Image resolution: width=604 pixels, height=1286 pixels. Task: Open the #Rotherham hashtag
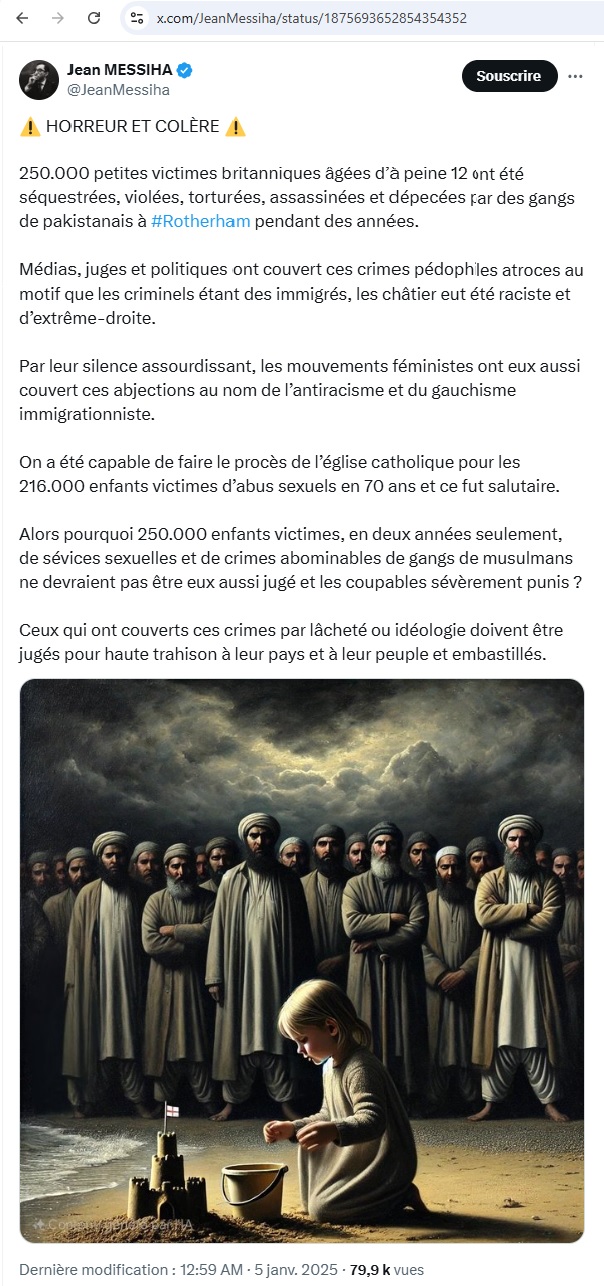tap(200, 221)
